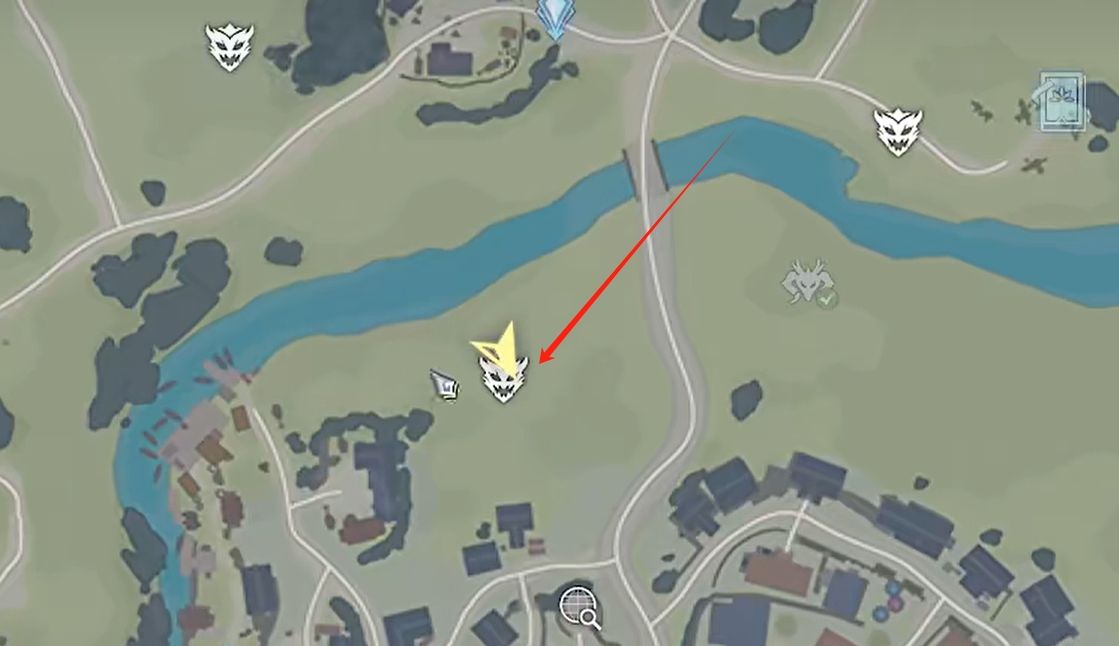Select the demon mask marker near the book icon
1119x646 pixels.
click(897, 131)
